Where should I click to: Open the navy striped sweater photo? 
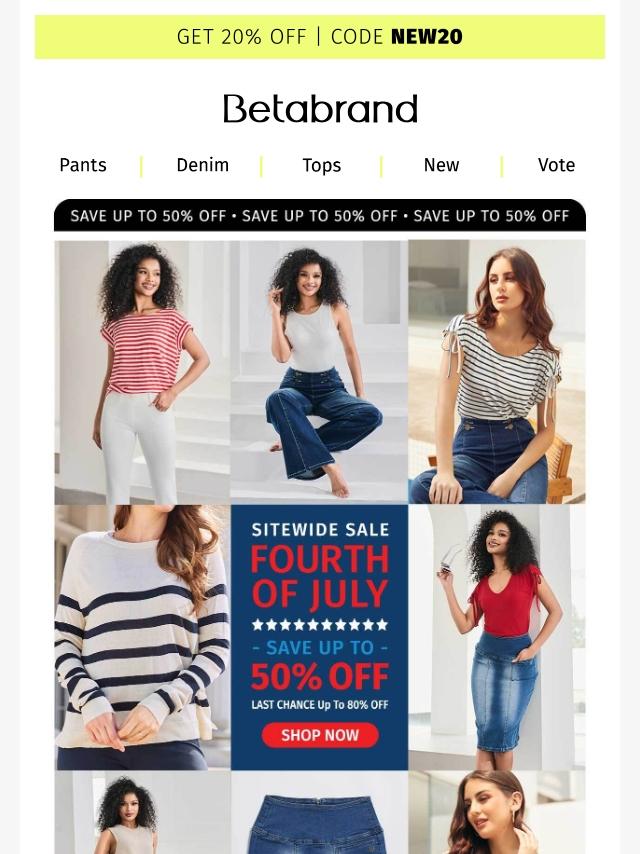tap(142, 637)
